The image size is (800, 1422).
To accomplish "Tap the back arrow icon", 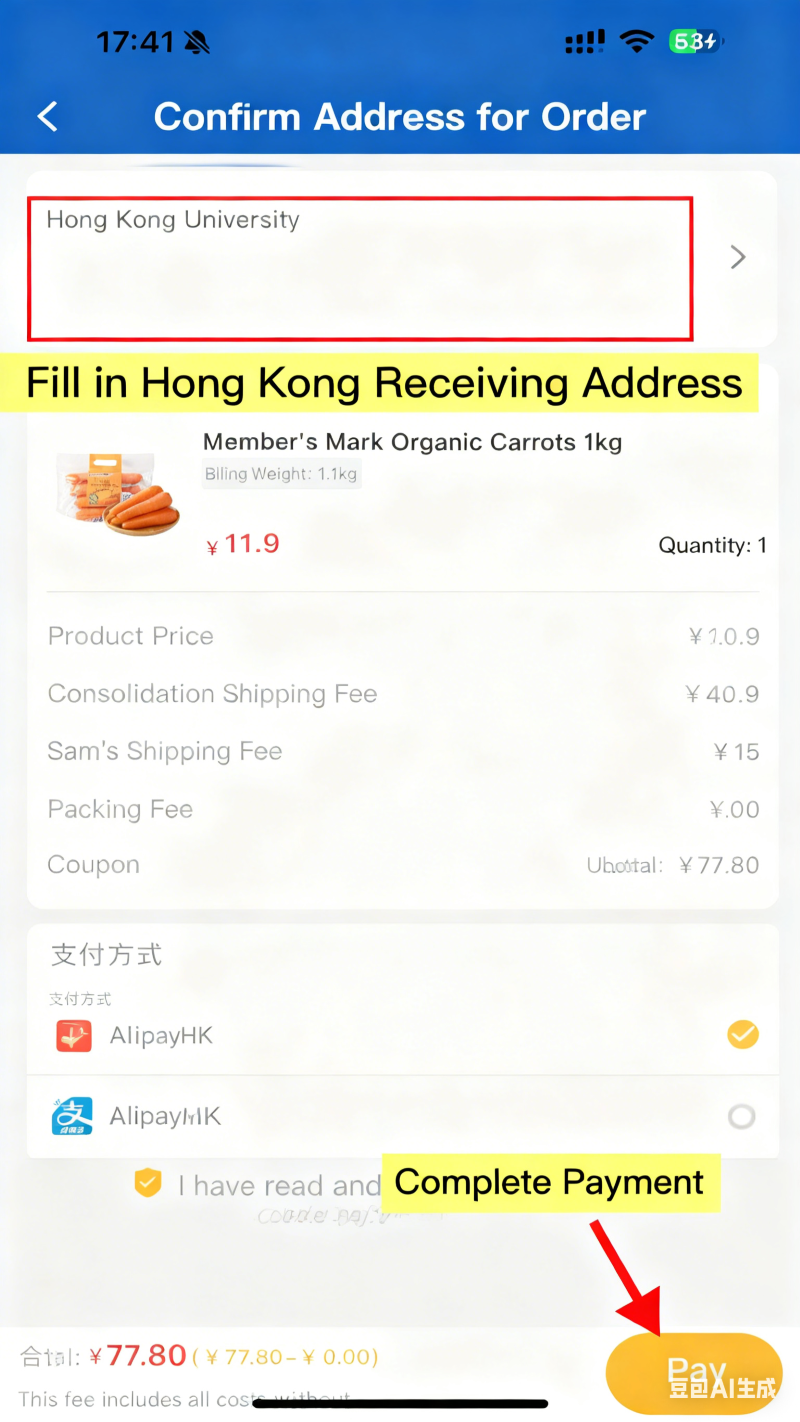I will pyautogui.click(x=47, y=116).
